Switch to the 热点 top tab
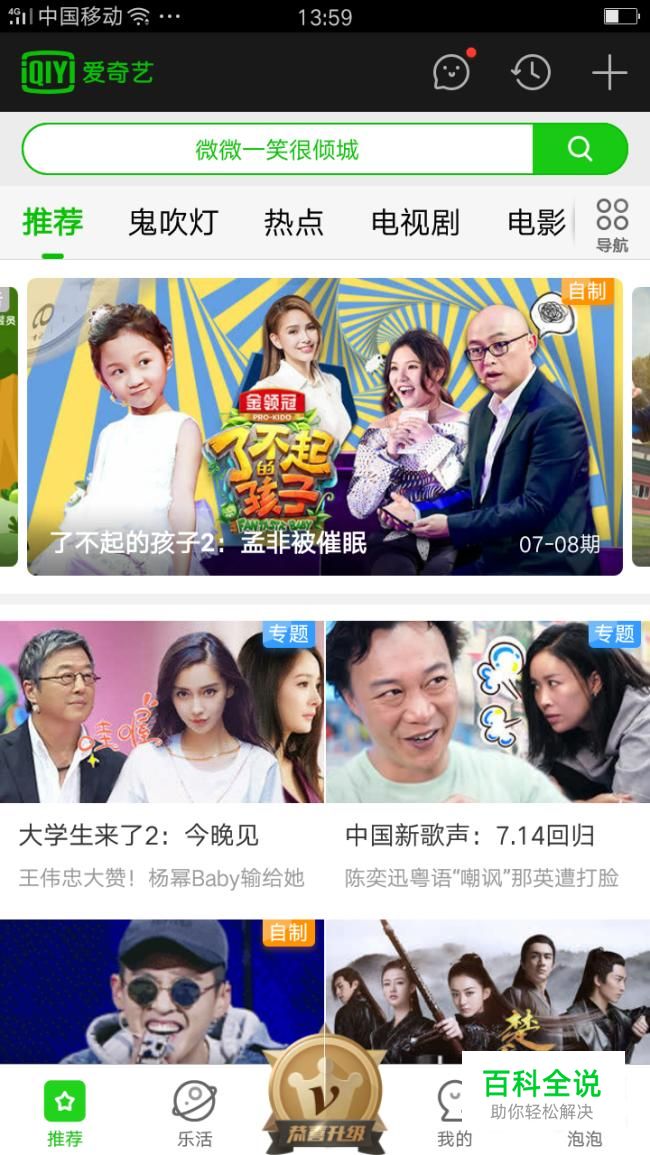650x1155 pixels. pos(293,222)
